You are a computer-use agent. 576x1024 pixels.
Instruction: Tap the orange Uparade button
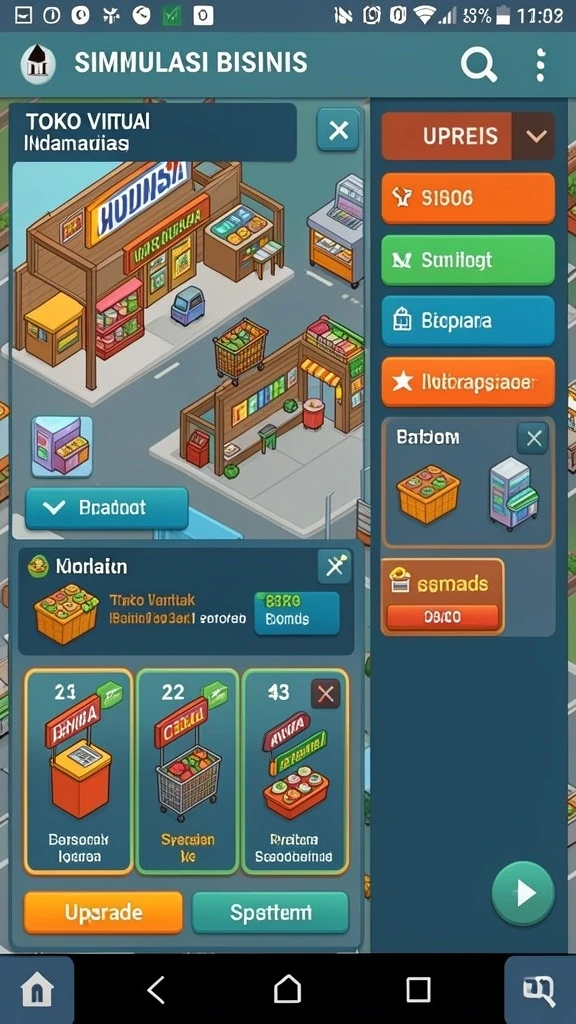click(x=103, y=912)
